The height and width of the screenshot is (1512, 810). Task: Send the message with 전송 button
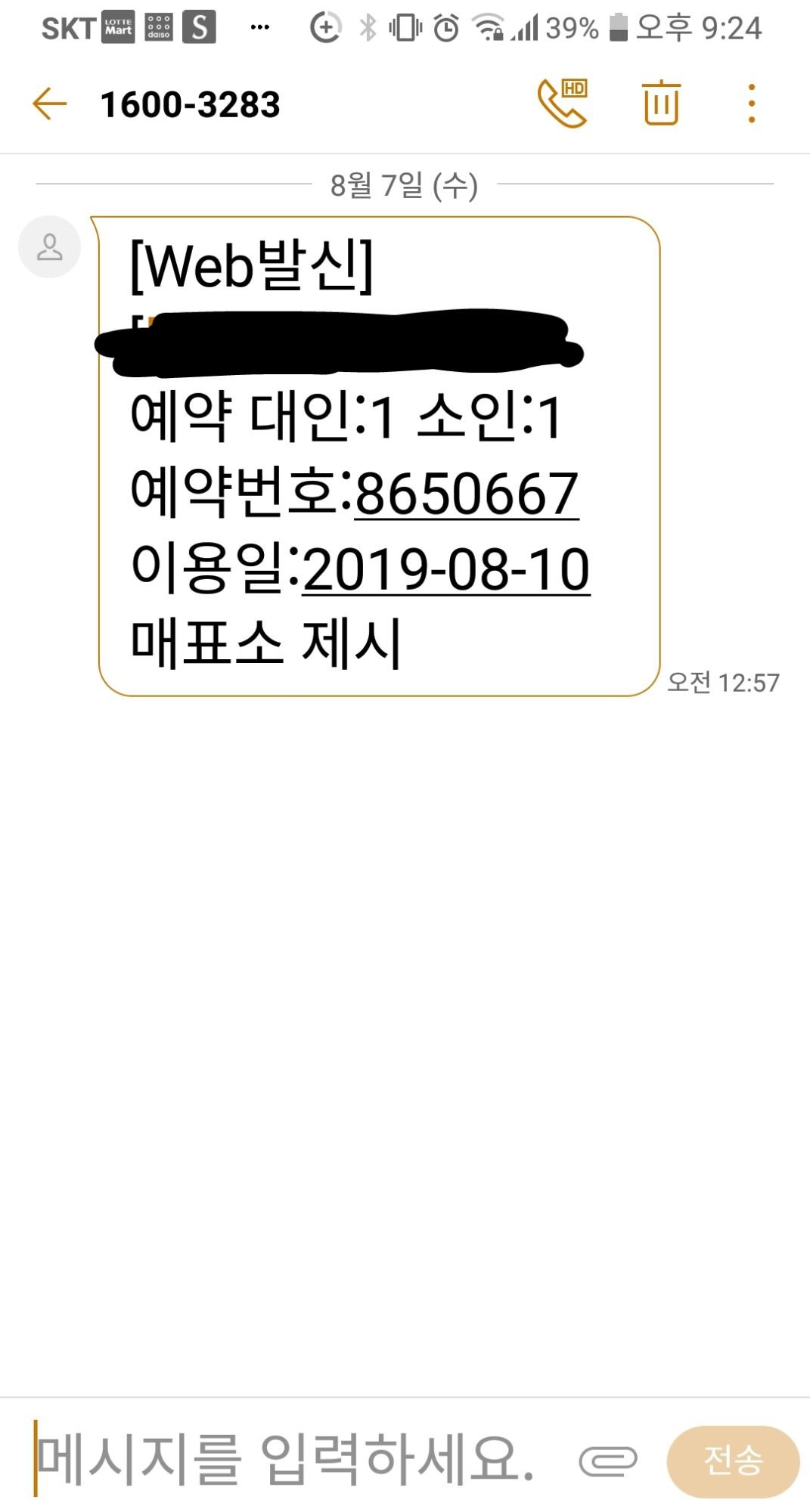click(733, 1461)
